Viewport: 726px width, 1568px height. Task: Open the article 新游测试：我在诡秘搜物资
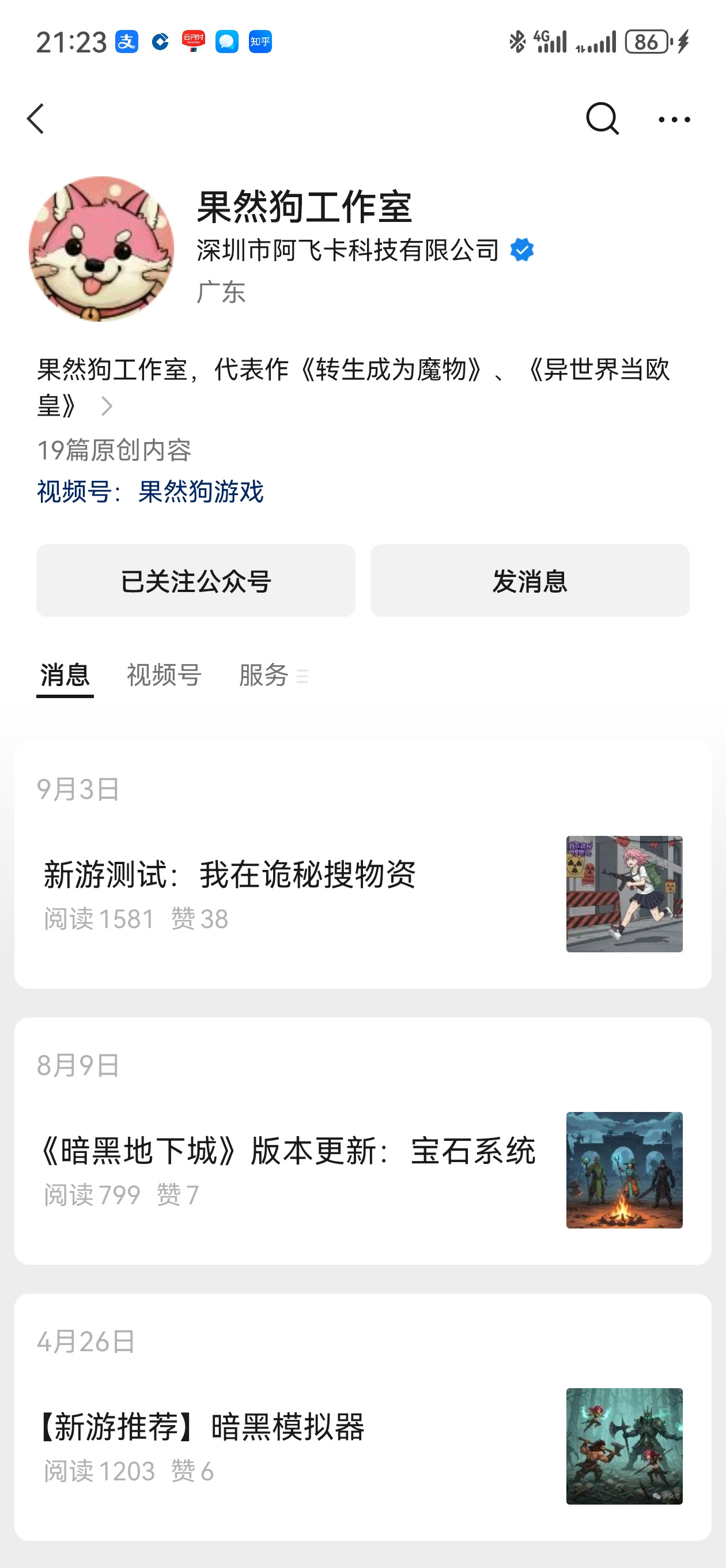pos(362,894)
